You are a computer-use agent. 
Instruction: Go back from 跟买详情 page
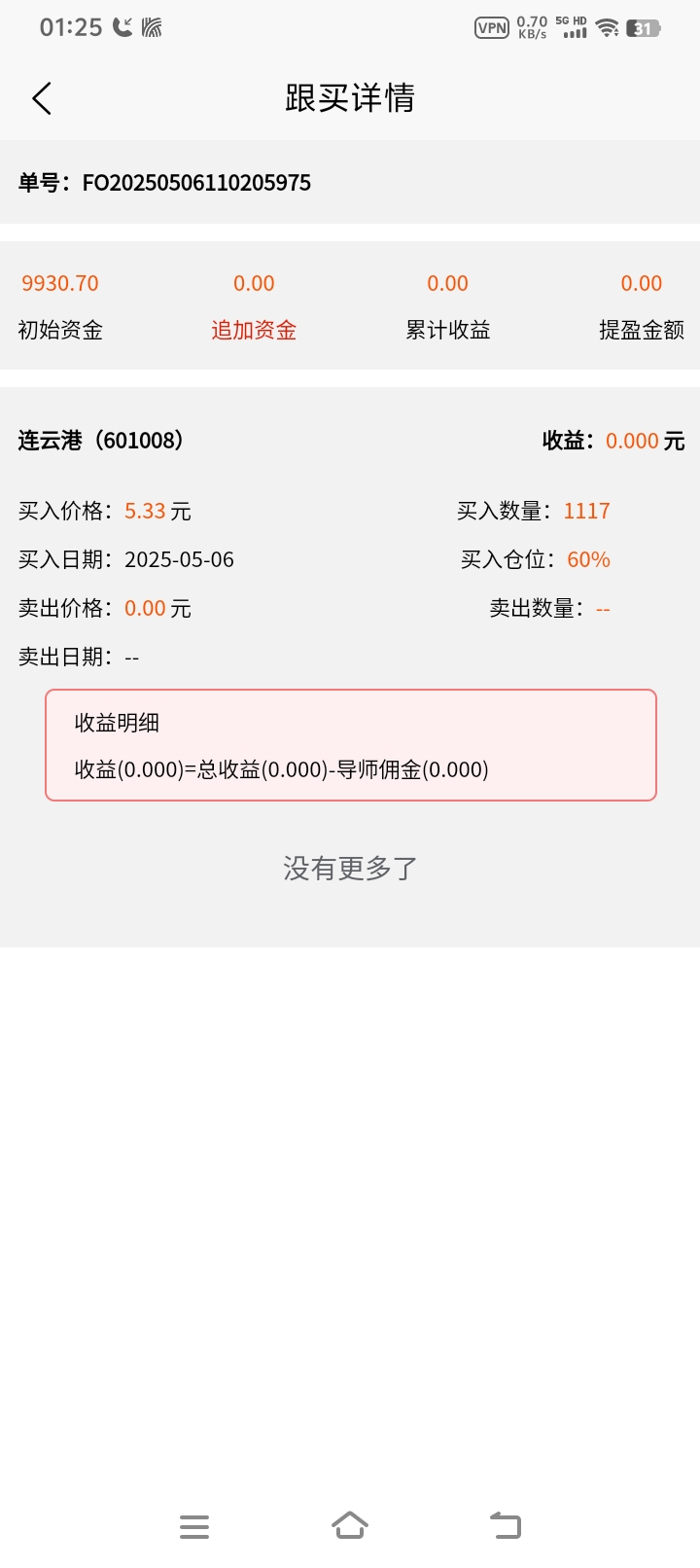point(42,98)
